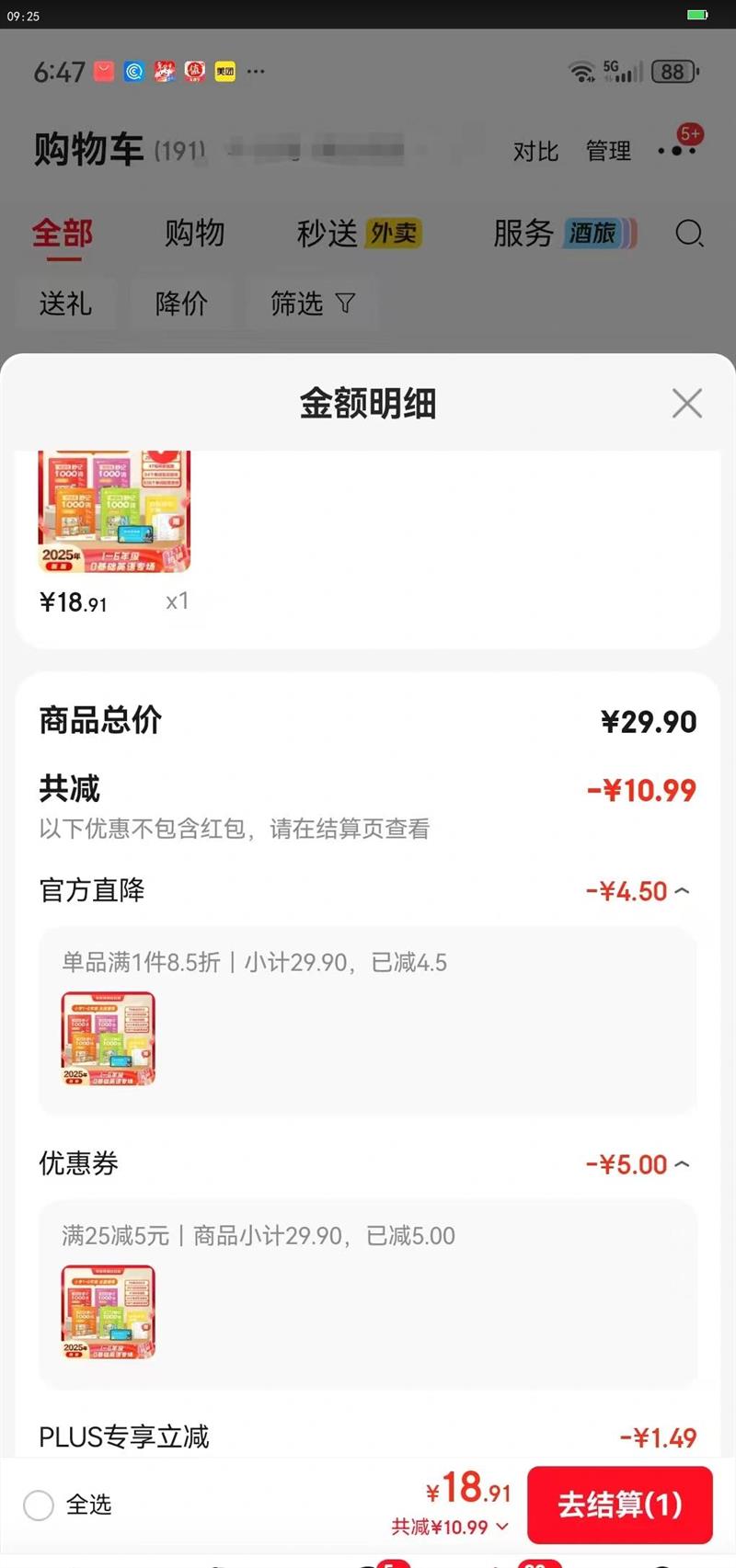736x1568 pixels.
Task: Open product thumbnail under 官方直降
Action: (x=109, y=1038)
